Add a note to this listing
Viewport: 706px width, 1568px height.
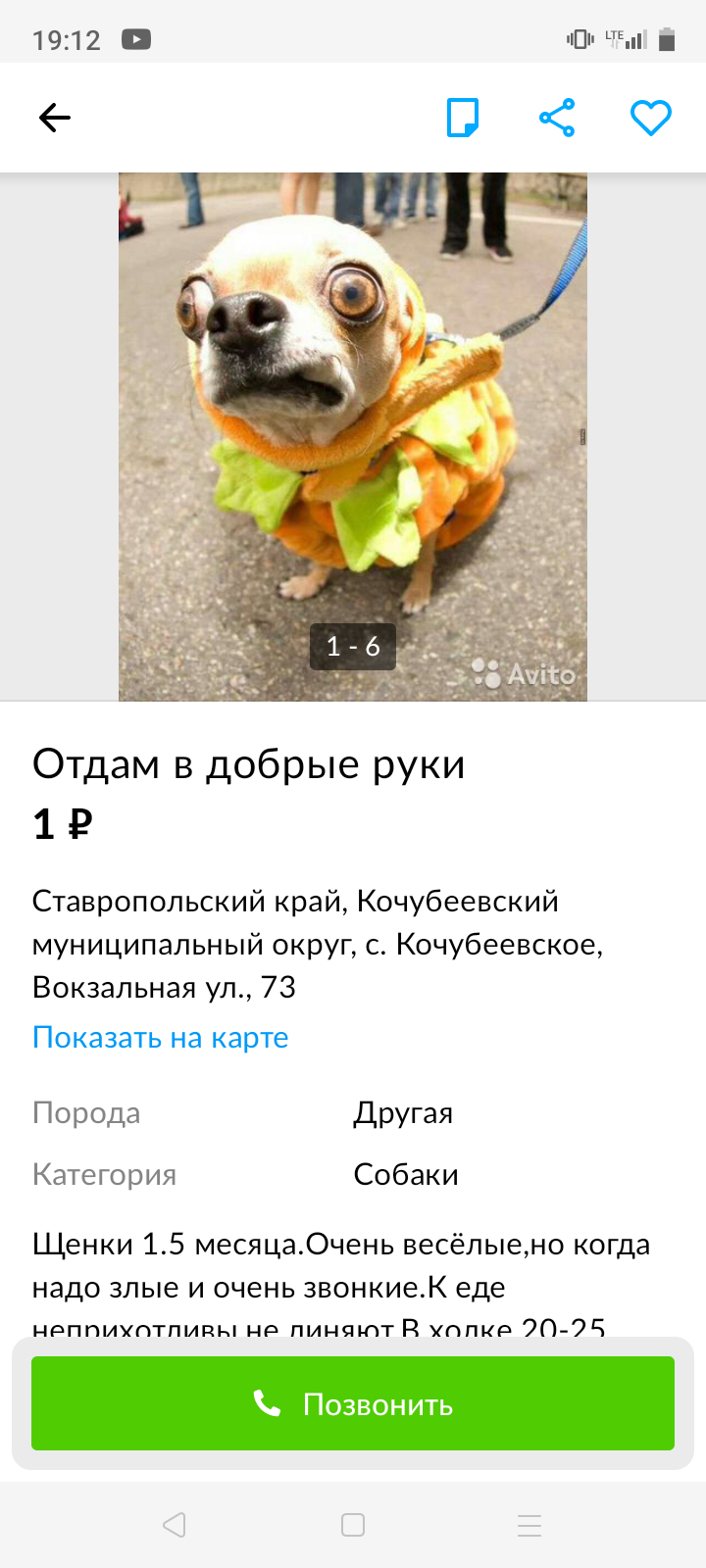[x=463, y=119]
